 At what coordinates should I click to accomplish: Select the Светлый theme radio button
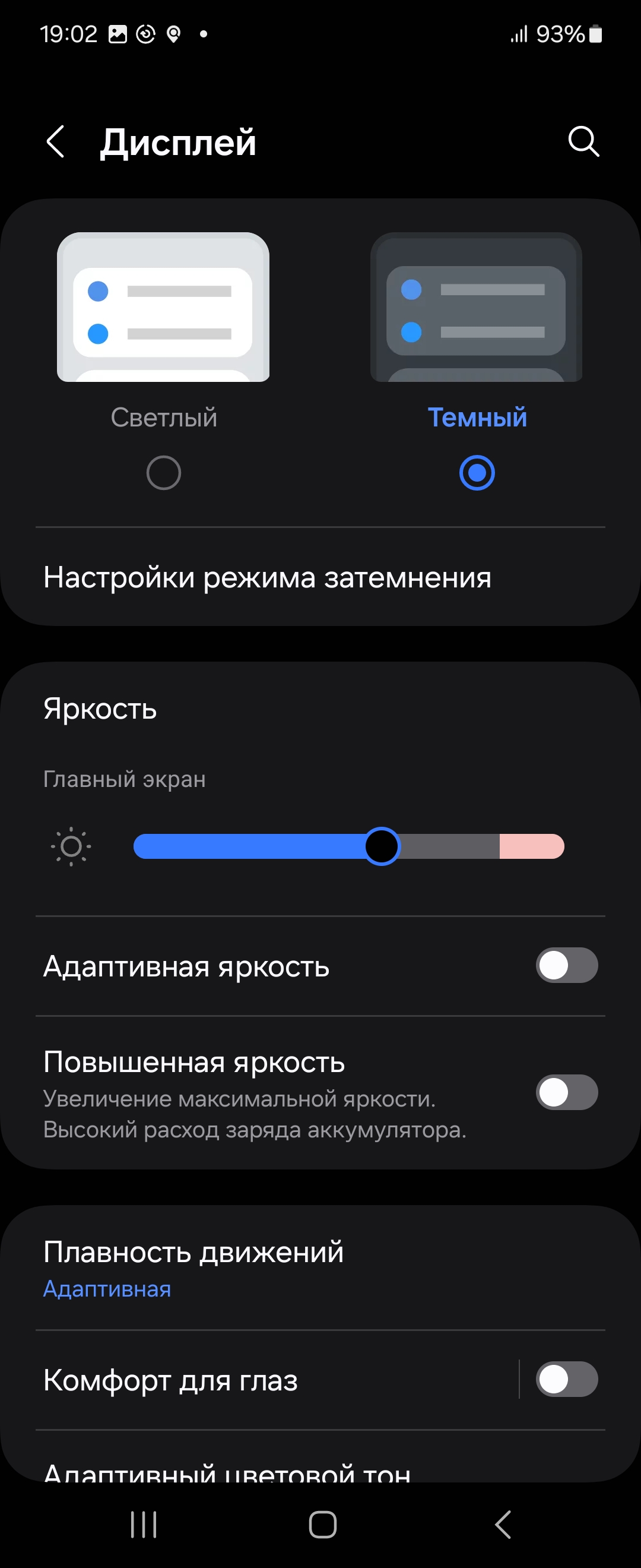tap(164, 472)
